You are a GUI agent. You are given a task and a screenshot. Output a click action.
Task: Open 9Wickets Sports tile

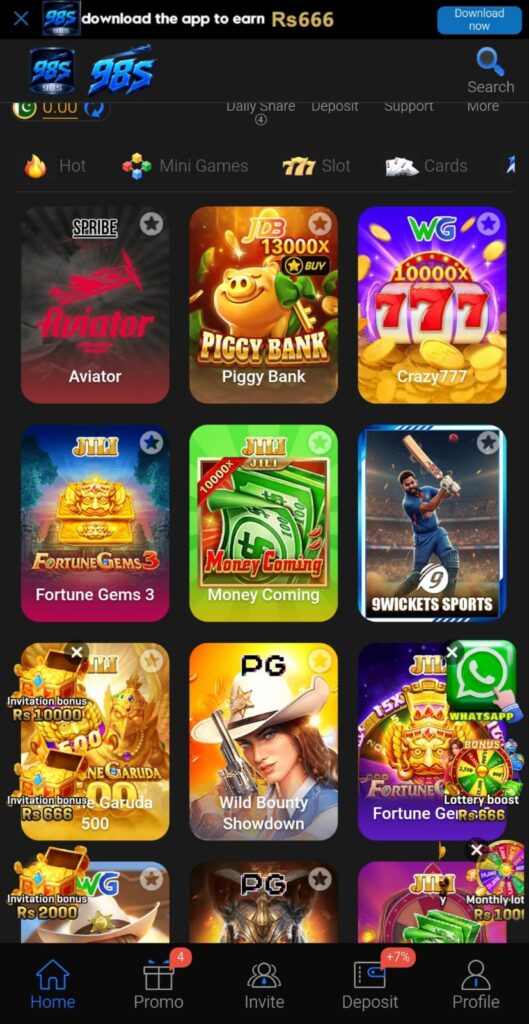coord(432,523)
